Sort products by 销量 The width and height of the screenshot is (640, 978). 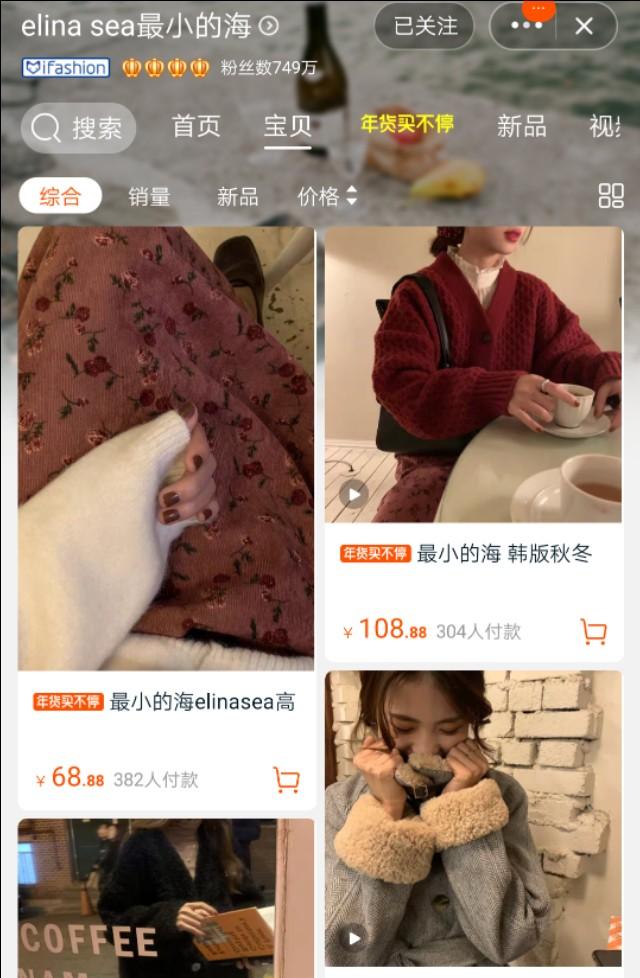coord(150,197)
